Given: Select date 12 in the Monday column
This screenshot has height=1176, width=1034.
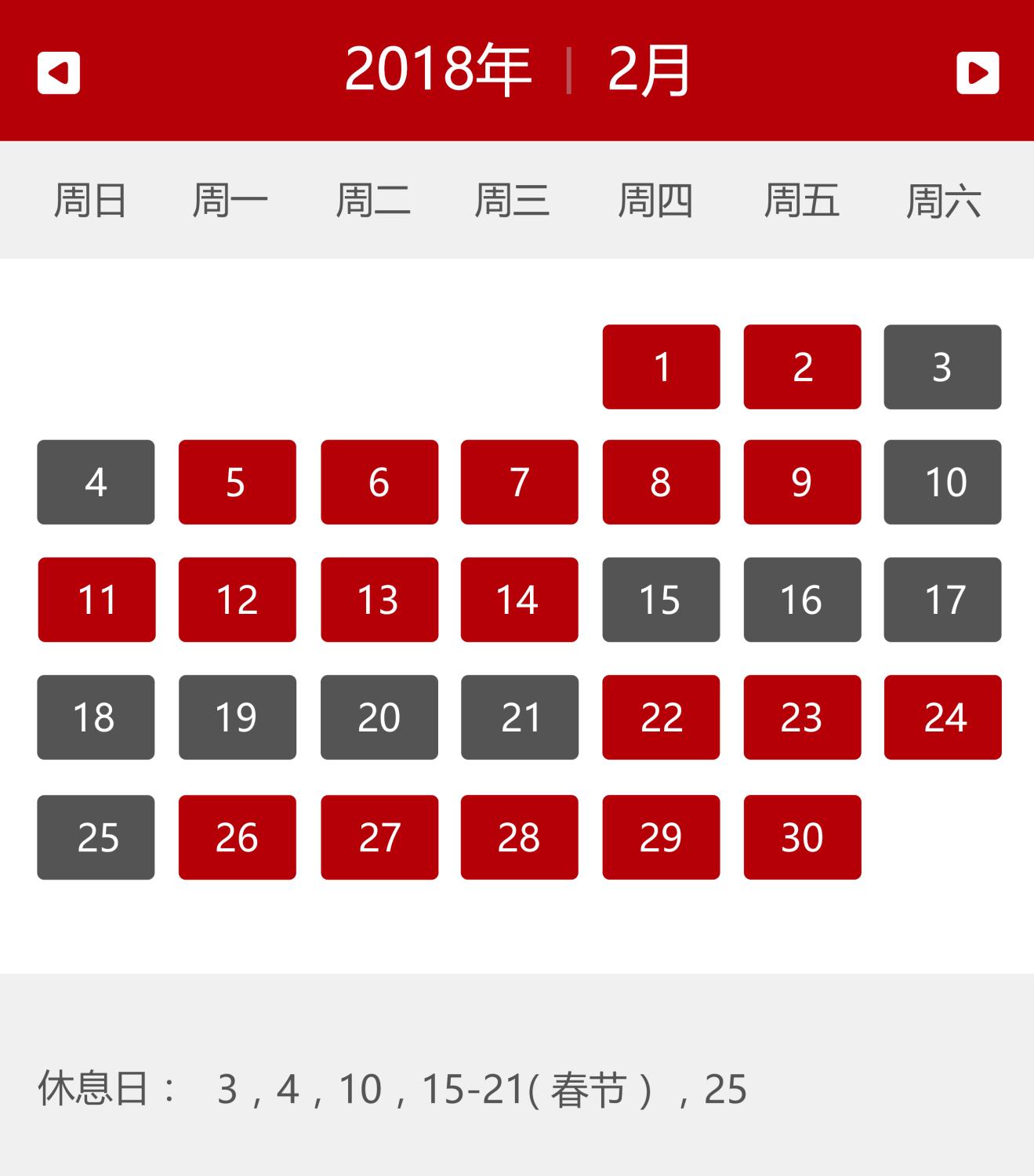Looking at the screenshot, I should [237, 600].
